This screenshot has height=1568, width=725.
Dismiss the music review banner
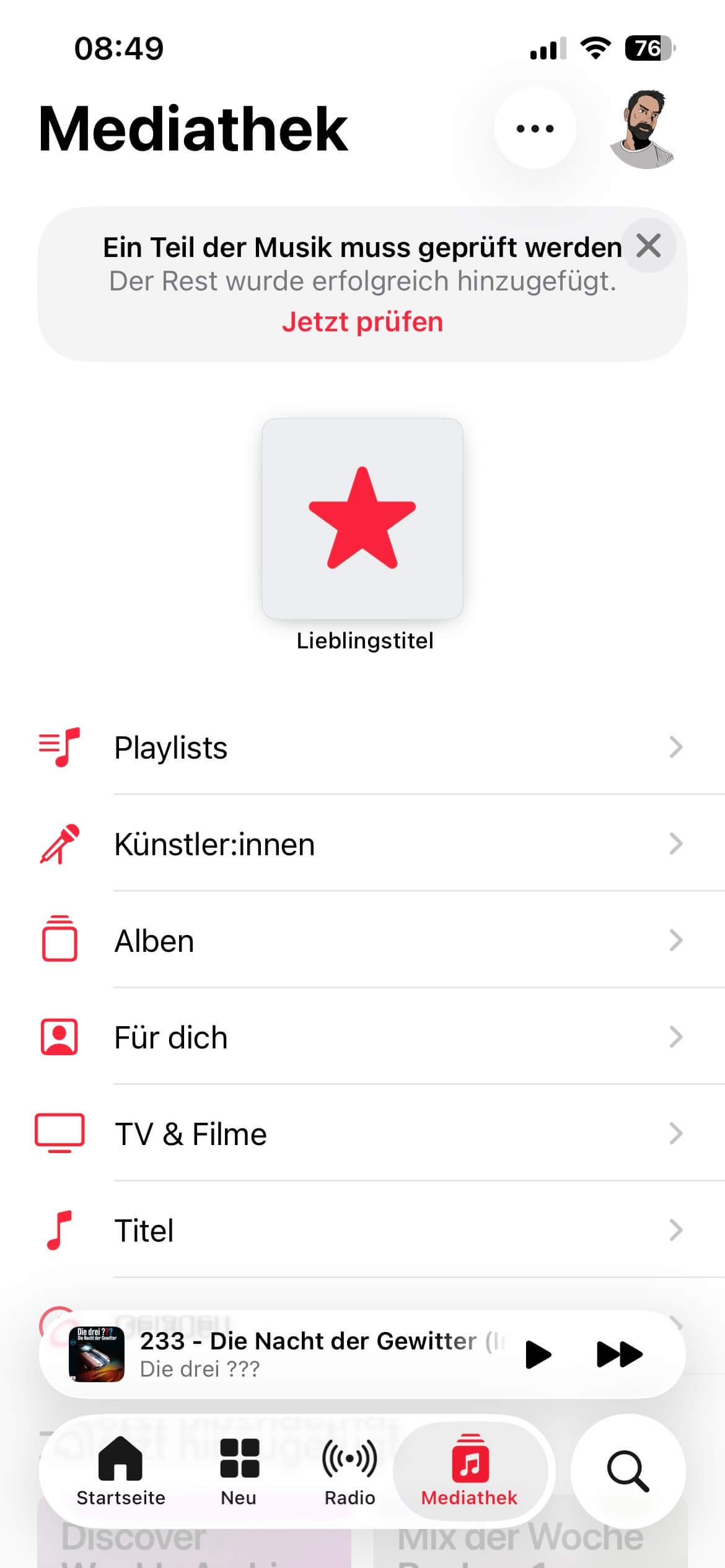[x=648, y=246]
